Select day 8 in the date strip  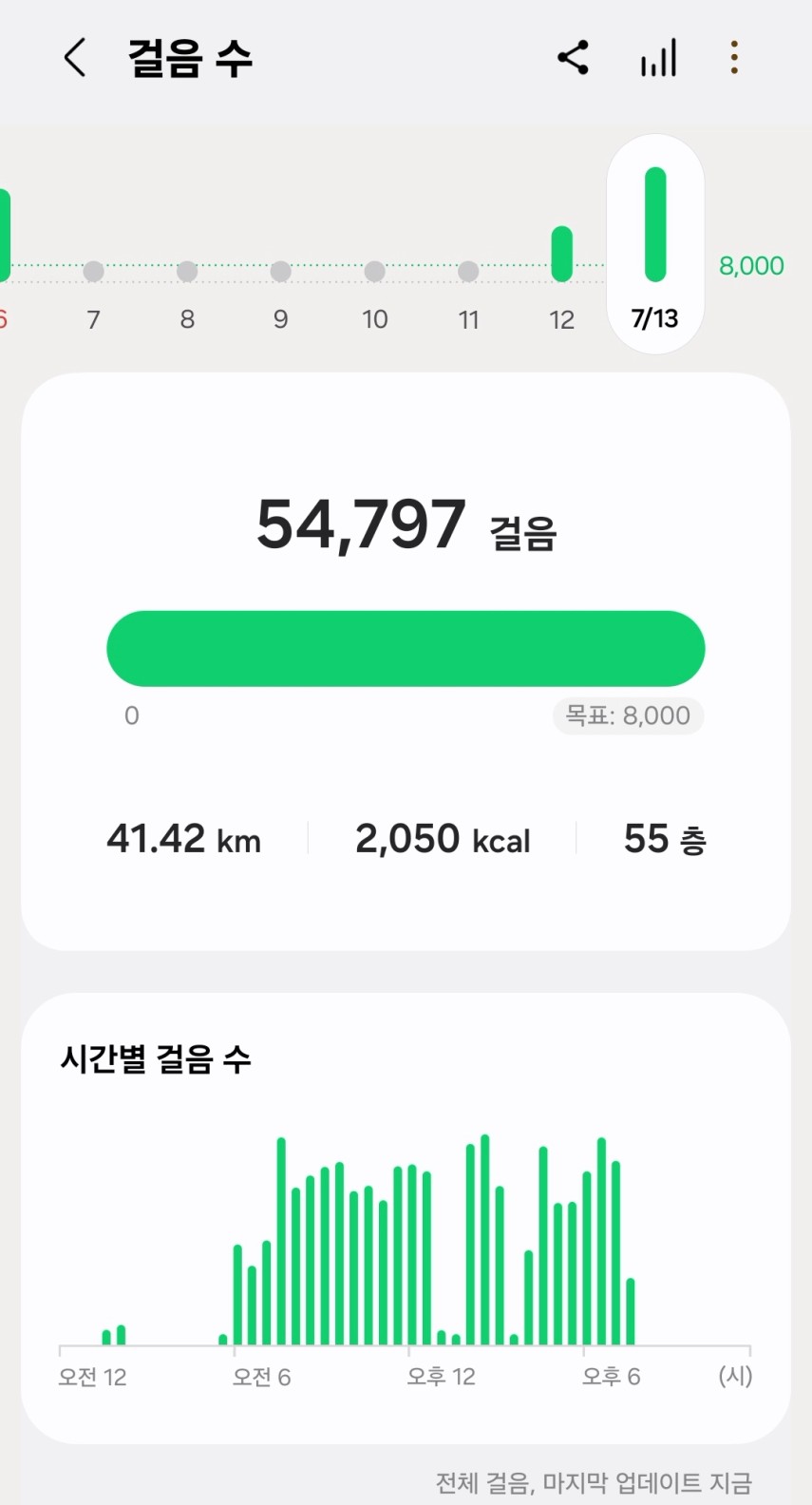[187, 295]
